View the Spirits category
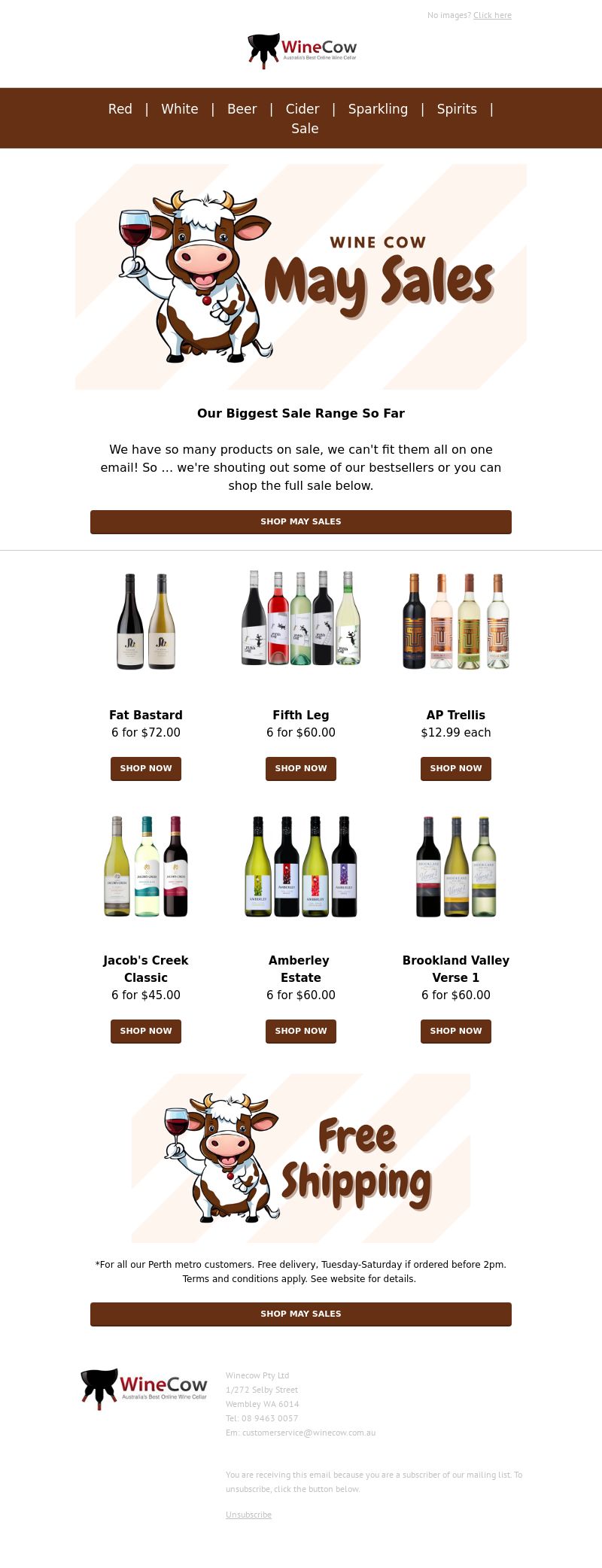Image resolution: width=602 pixels, height=1568 pixels. [x=457, y=109]
